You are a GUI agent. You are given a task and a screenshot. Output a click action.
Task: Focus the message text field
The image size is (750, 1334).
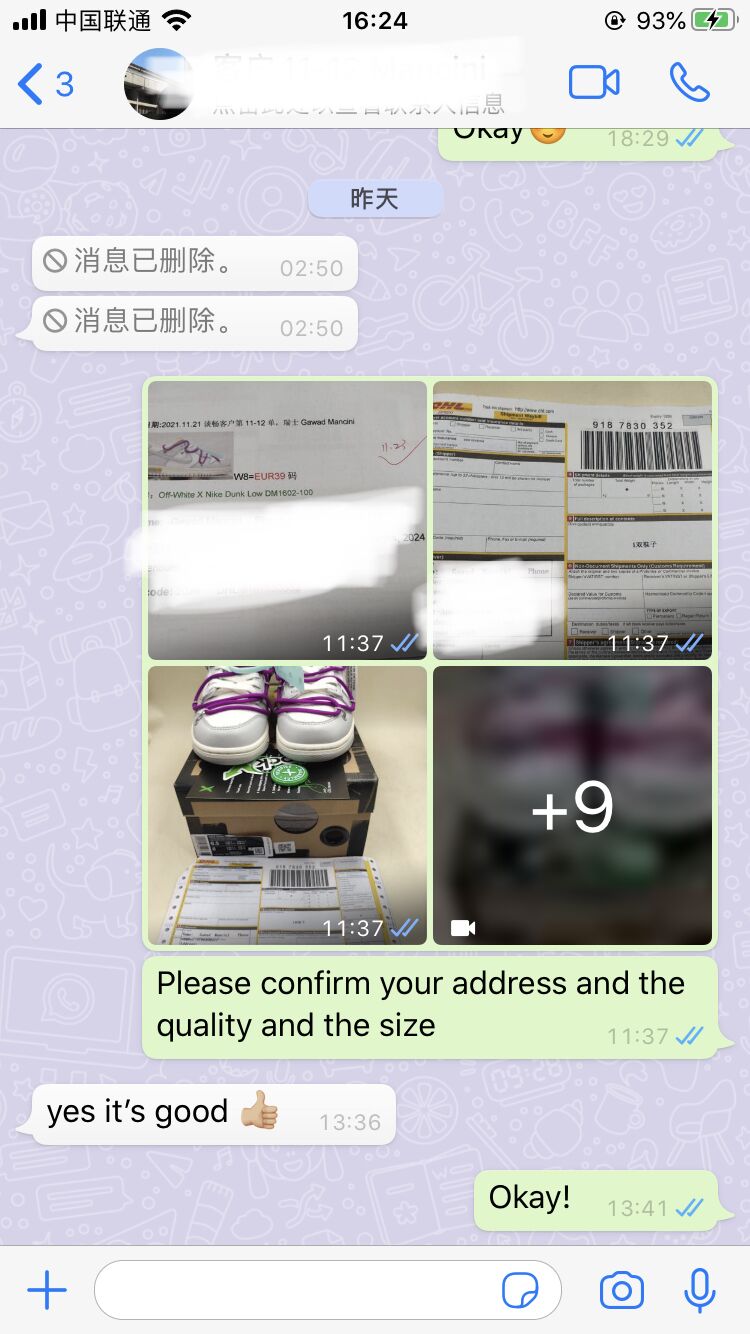tap(300, 1291)
